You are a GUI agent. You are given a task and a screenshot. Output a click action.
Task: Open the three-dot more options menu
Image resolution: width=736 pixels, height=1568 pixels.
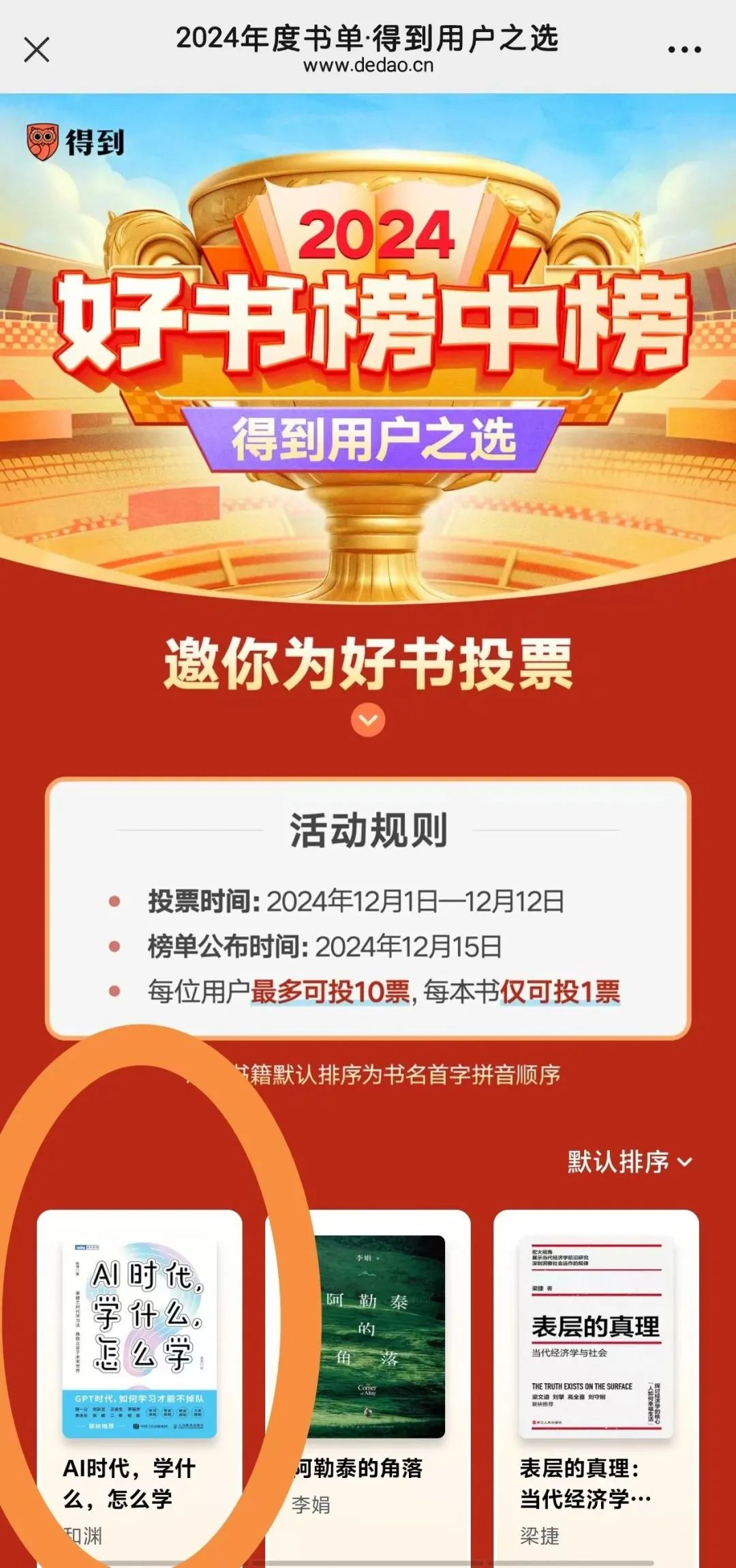click(684, 50)
